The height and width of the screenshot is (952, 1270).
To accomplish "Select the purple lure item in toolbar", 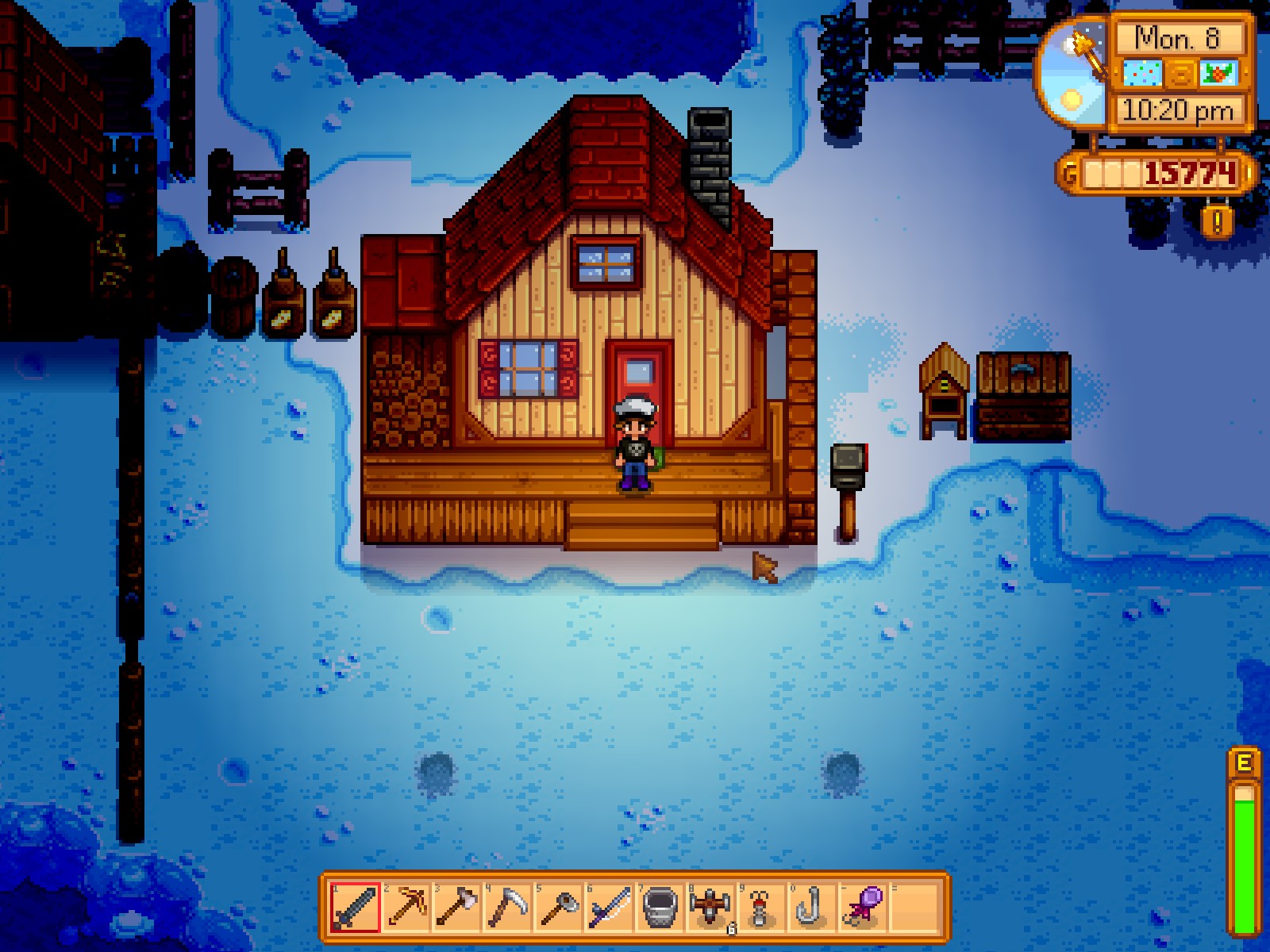I will pos(863,907).
